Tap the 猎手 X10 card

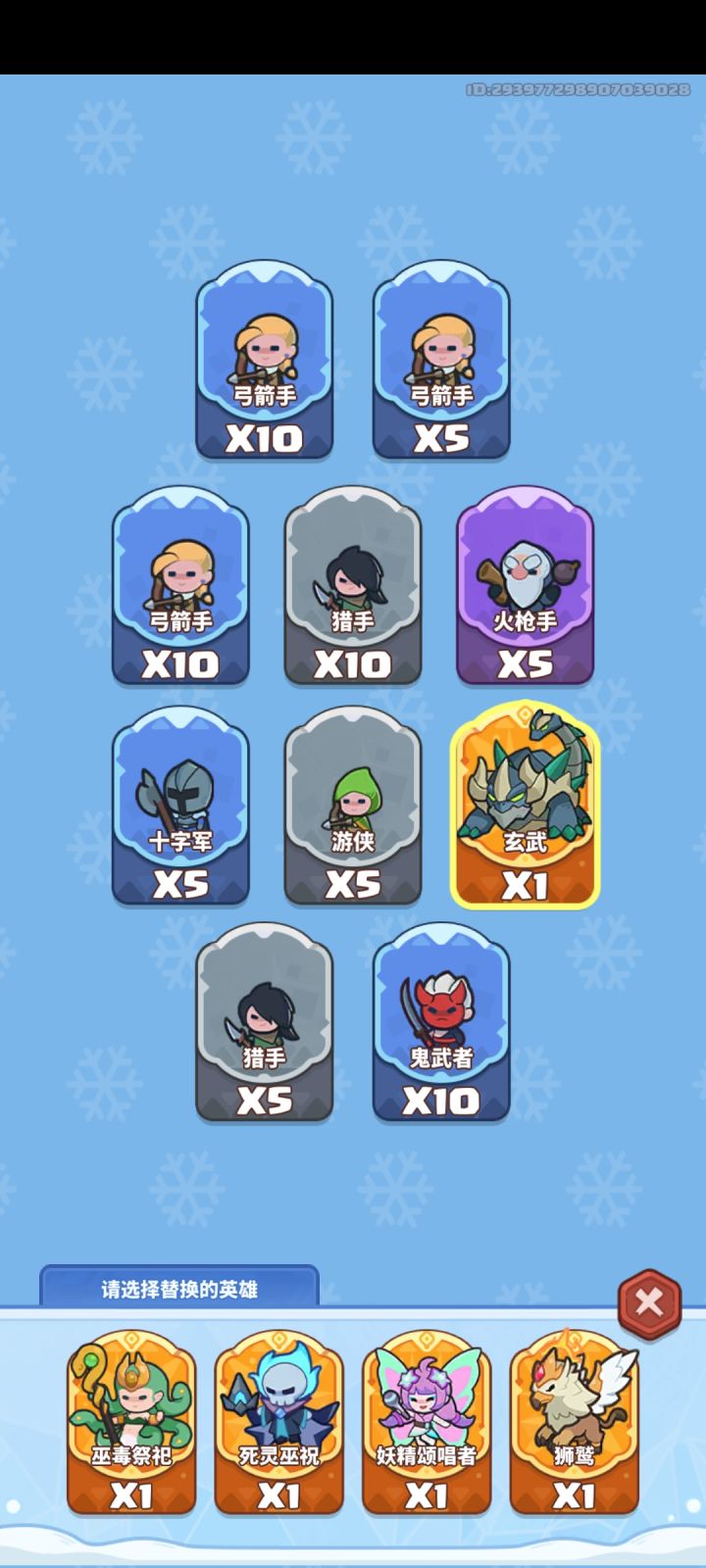353,585
